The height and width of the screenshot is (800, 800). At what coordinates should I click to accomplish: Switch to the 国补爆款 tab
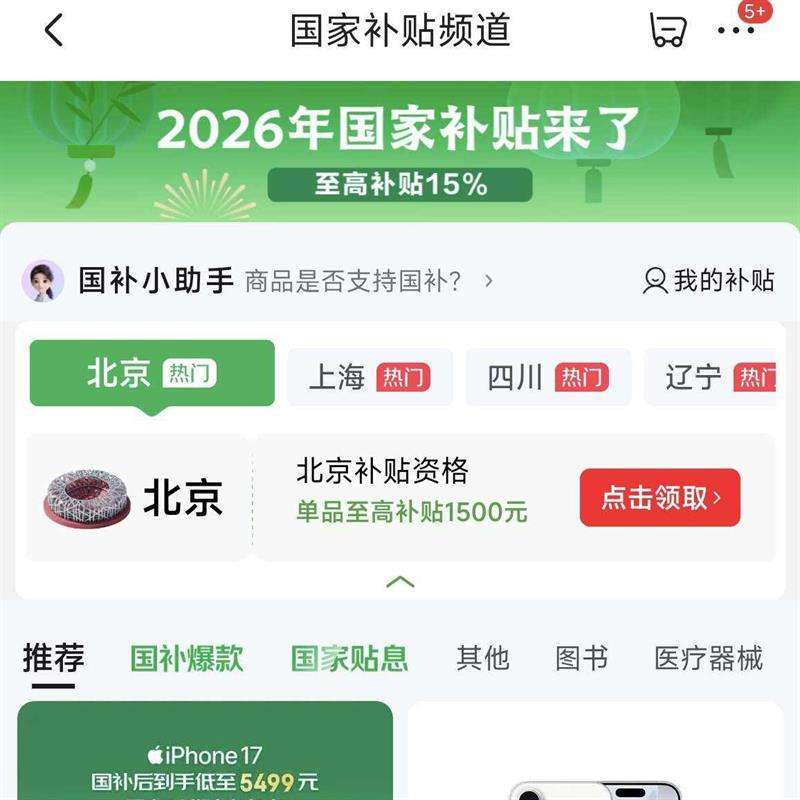tap(187, 658)
